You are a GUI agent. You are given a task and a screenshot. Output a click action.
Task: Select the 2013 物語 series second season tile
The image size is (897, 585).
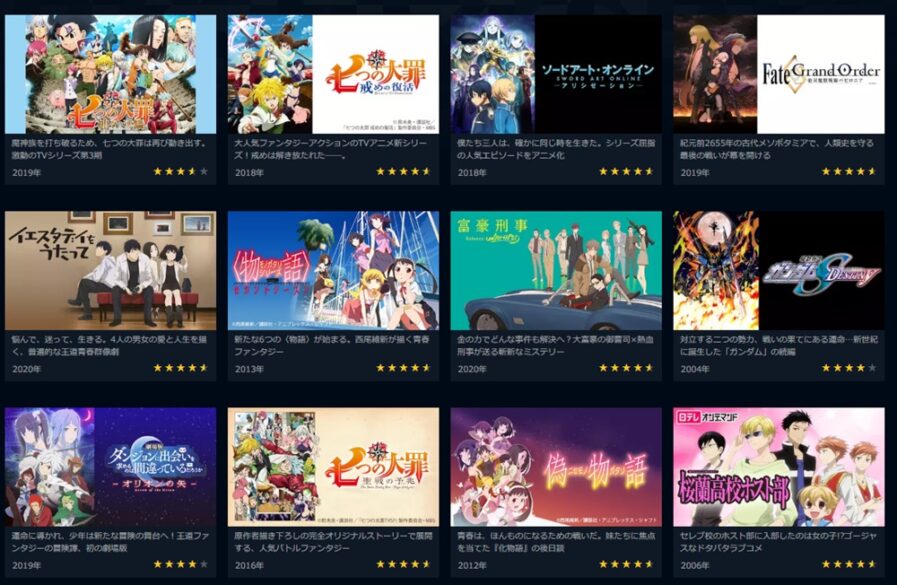333,270
